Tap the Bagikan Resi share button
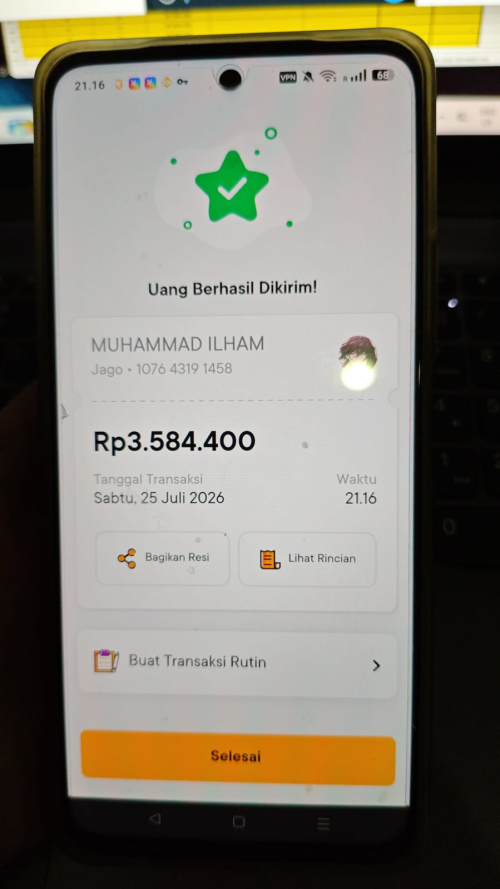Viewport: 500px width, 889px height. coord(163,558)
